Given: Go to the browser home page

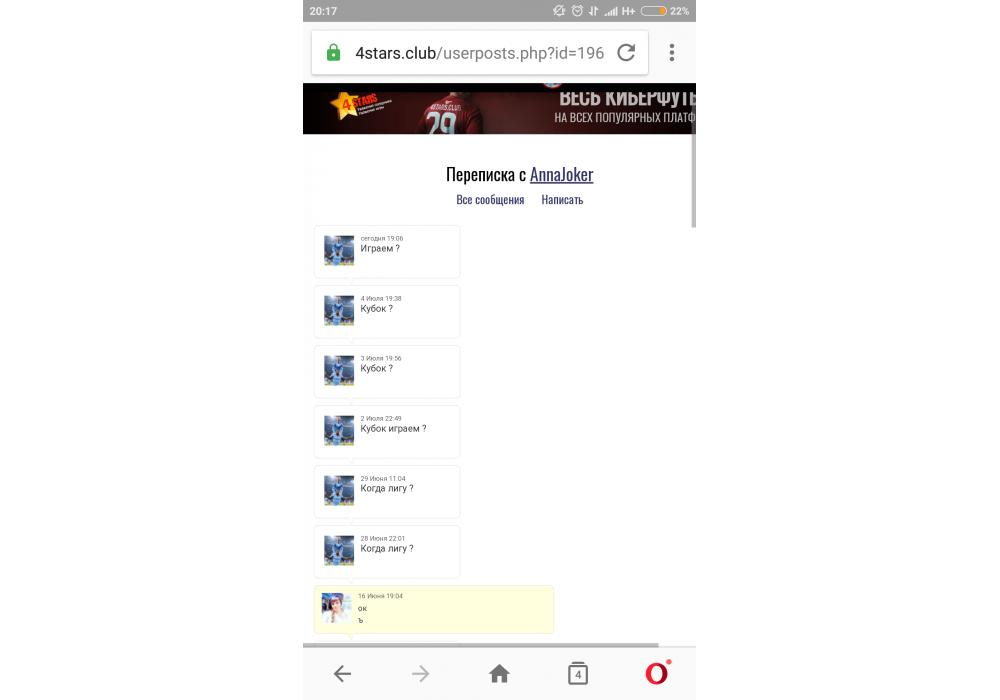Looking at the screenshot, I should click(499, 674).
